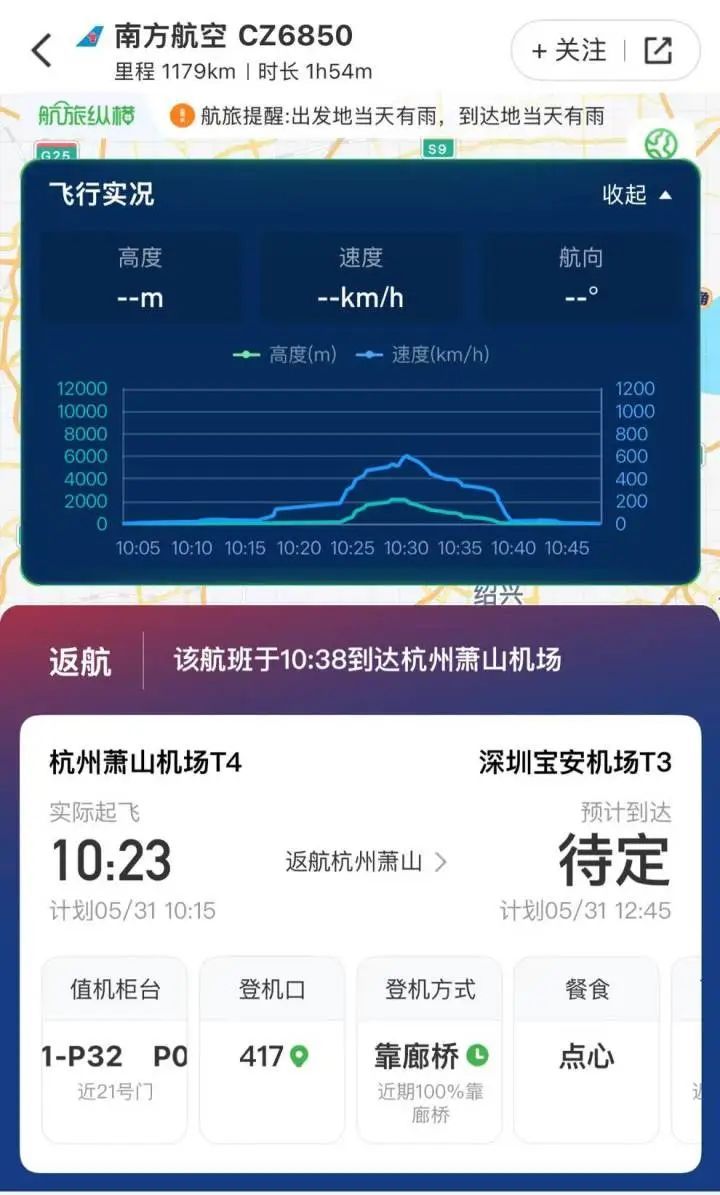
Task: Hide the 速度(km/h) speed line legend
Action: pyautogui.click(x=428, y=354)
